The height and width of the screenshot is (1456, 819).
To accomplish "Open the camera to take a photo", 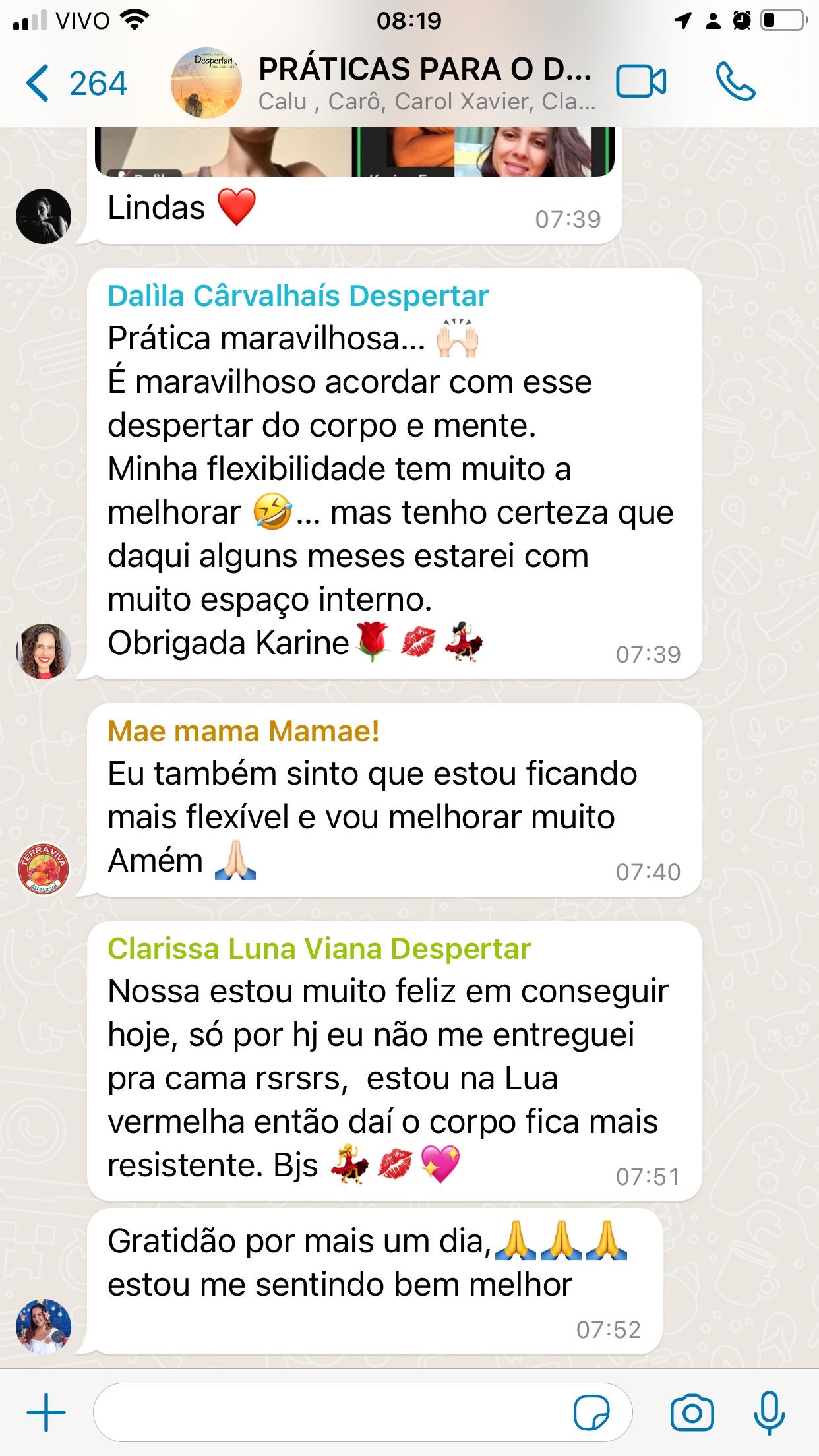I will pyautogui.click(x=692, y=1412).
